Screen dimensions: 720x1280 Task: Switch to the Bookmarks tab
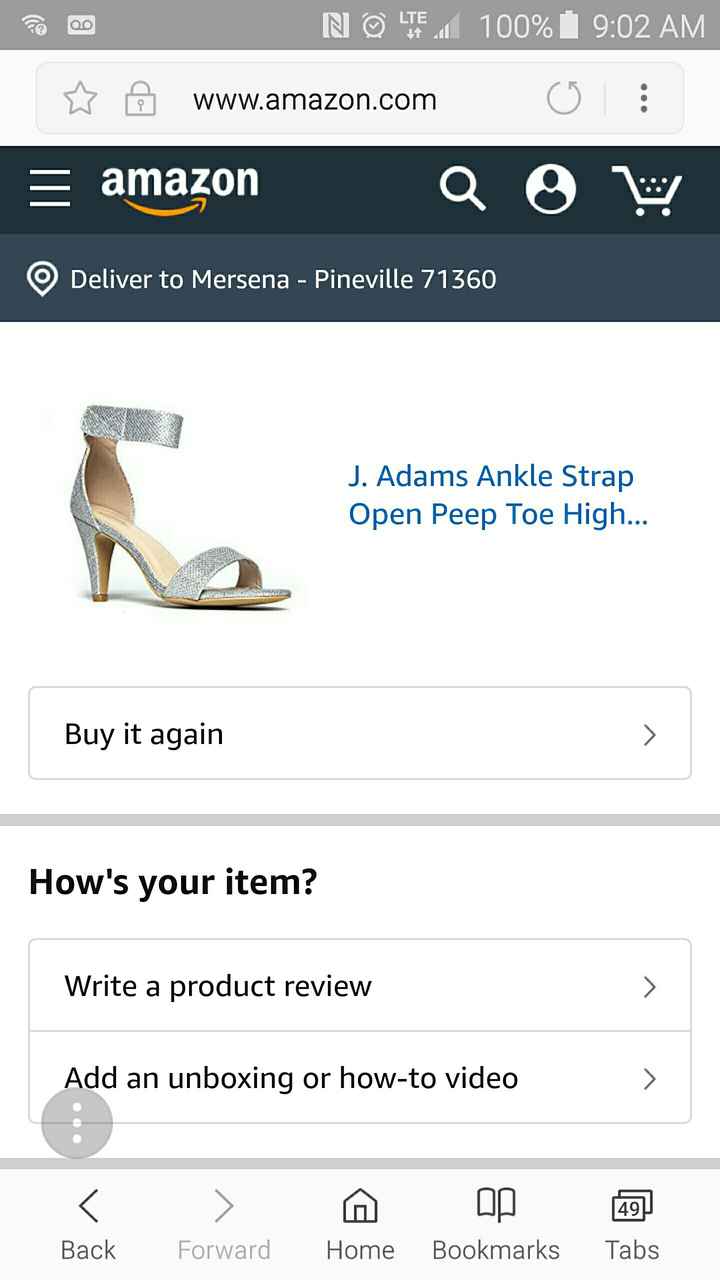coord(495,1220)
